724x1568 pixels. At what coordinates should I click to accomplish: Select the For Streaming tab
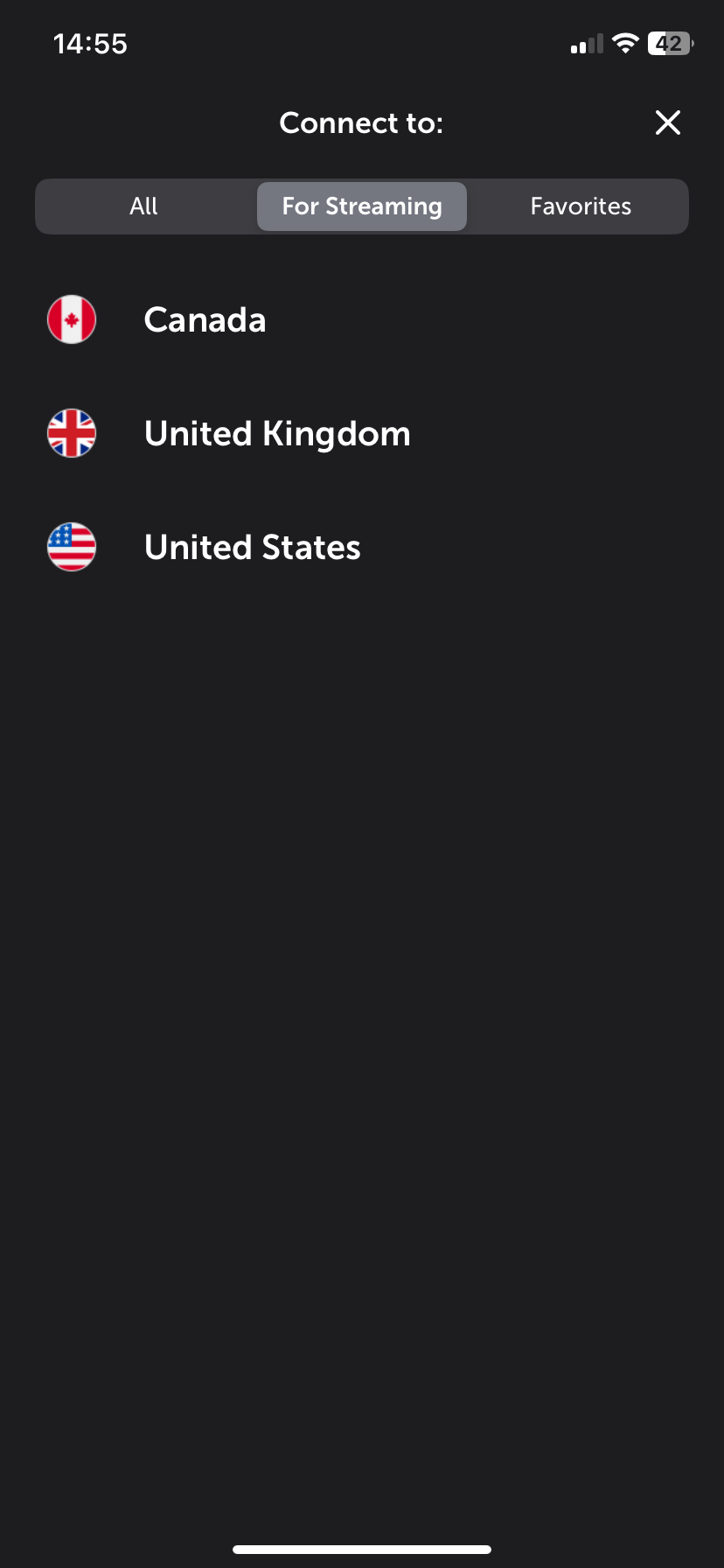click(x=362, y=206)
